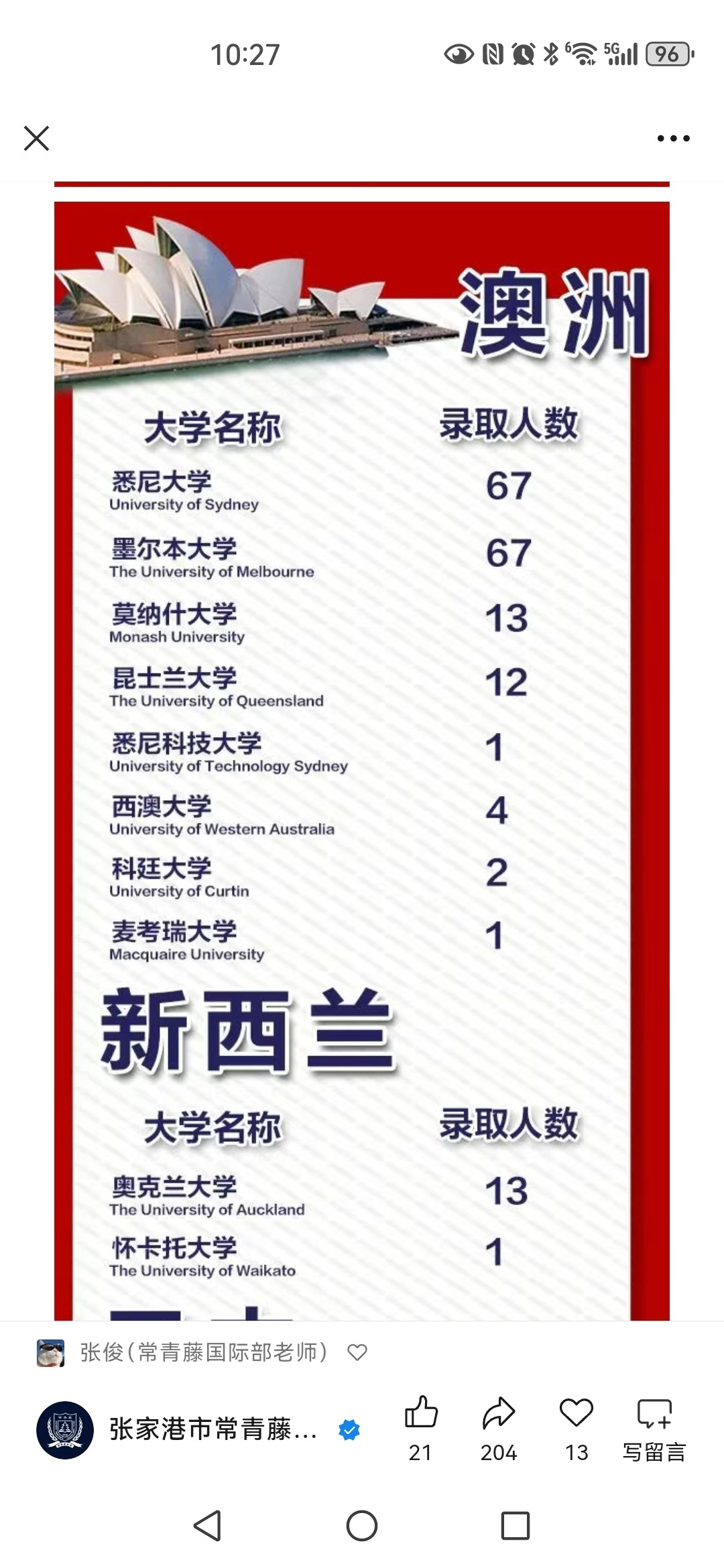The width and height of the screenshot is (724, 1568).
Task: Open the three-dot overflow menu
Action: point(673,139)
